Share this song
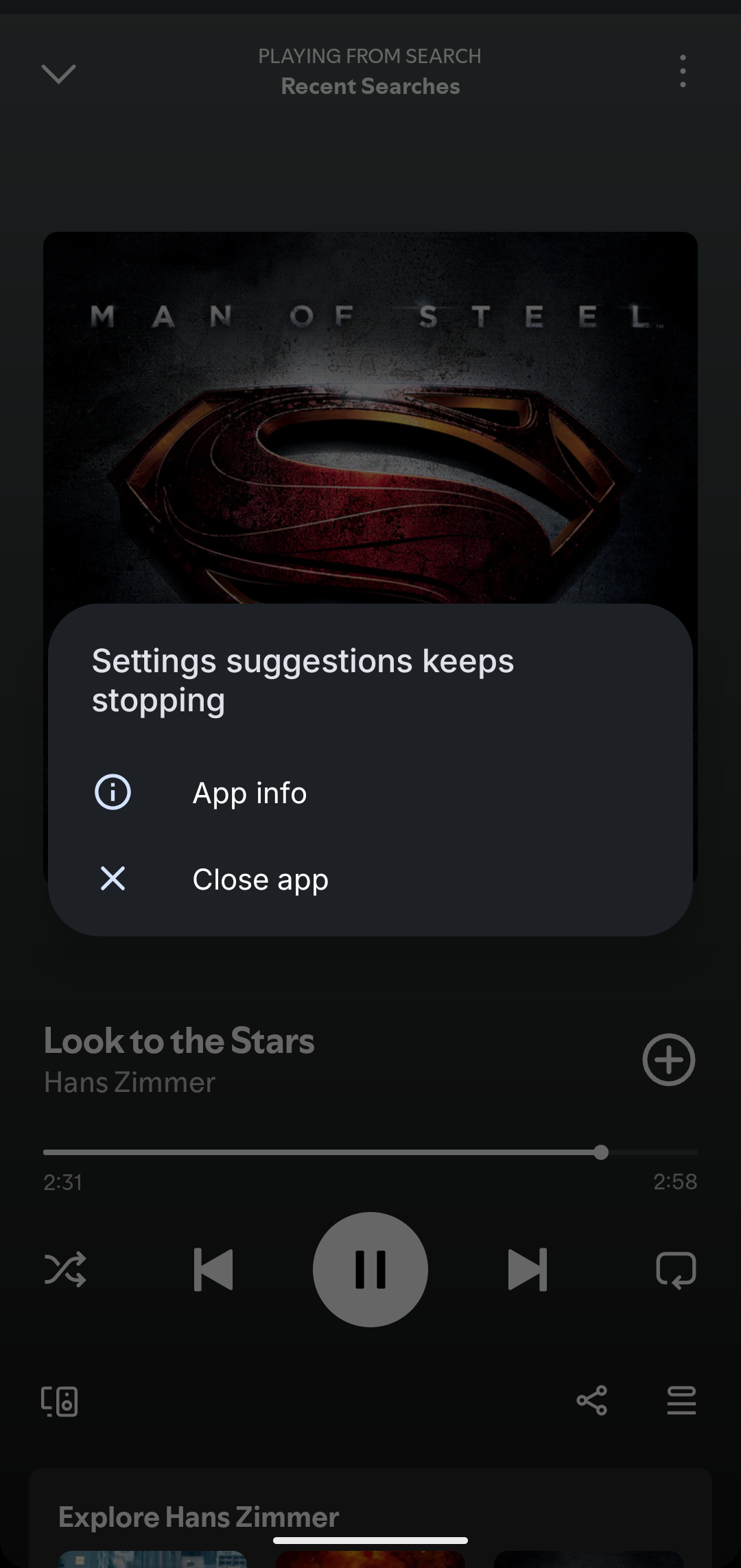The height and width of the screenshot is (1568, 741). (591, 1401)
